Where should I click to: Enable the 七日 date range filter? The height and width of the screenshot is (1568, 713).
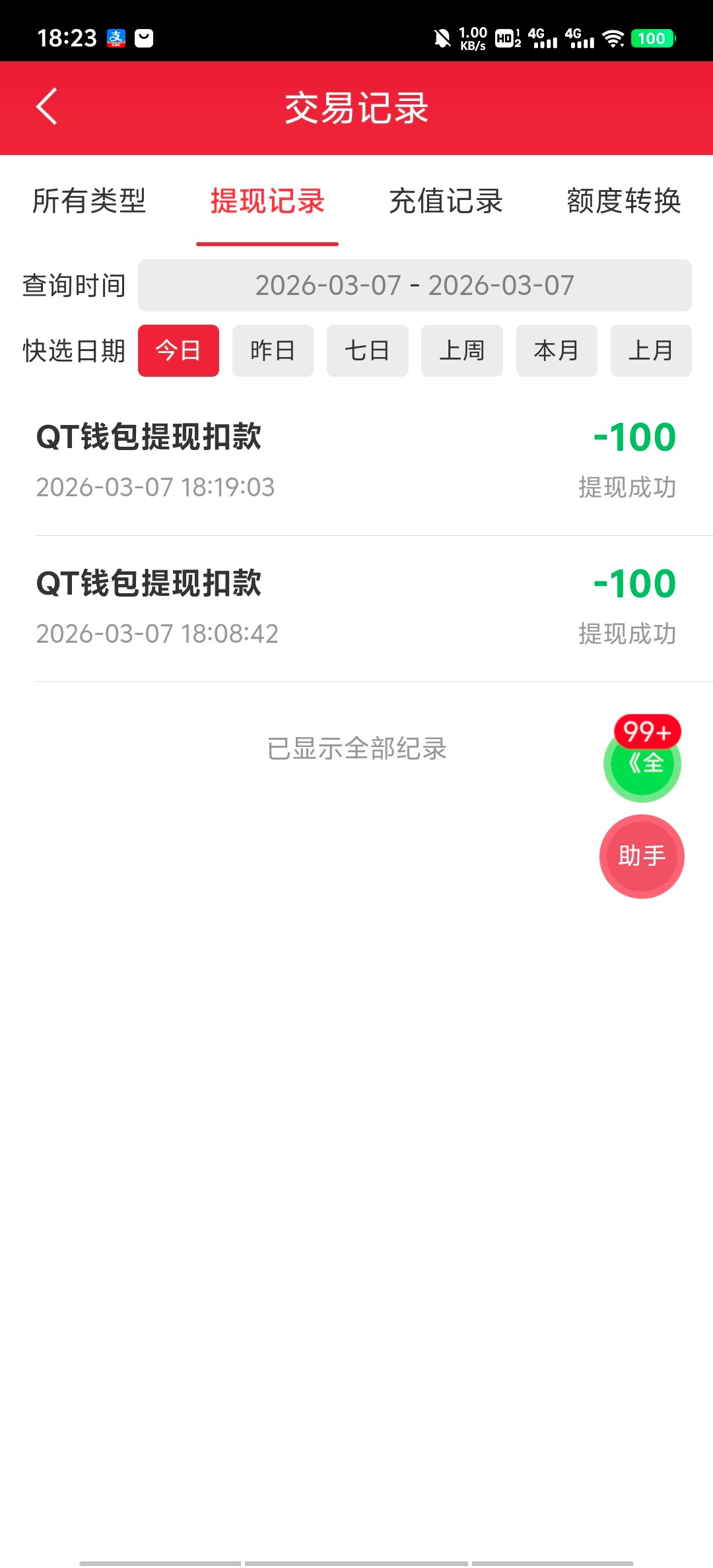[x=368, y=351]
